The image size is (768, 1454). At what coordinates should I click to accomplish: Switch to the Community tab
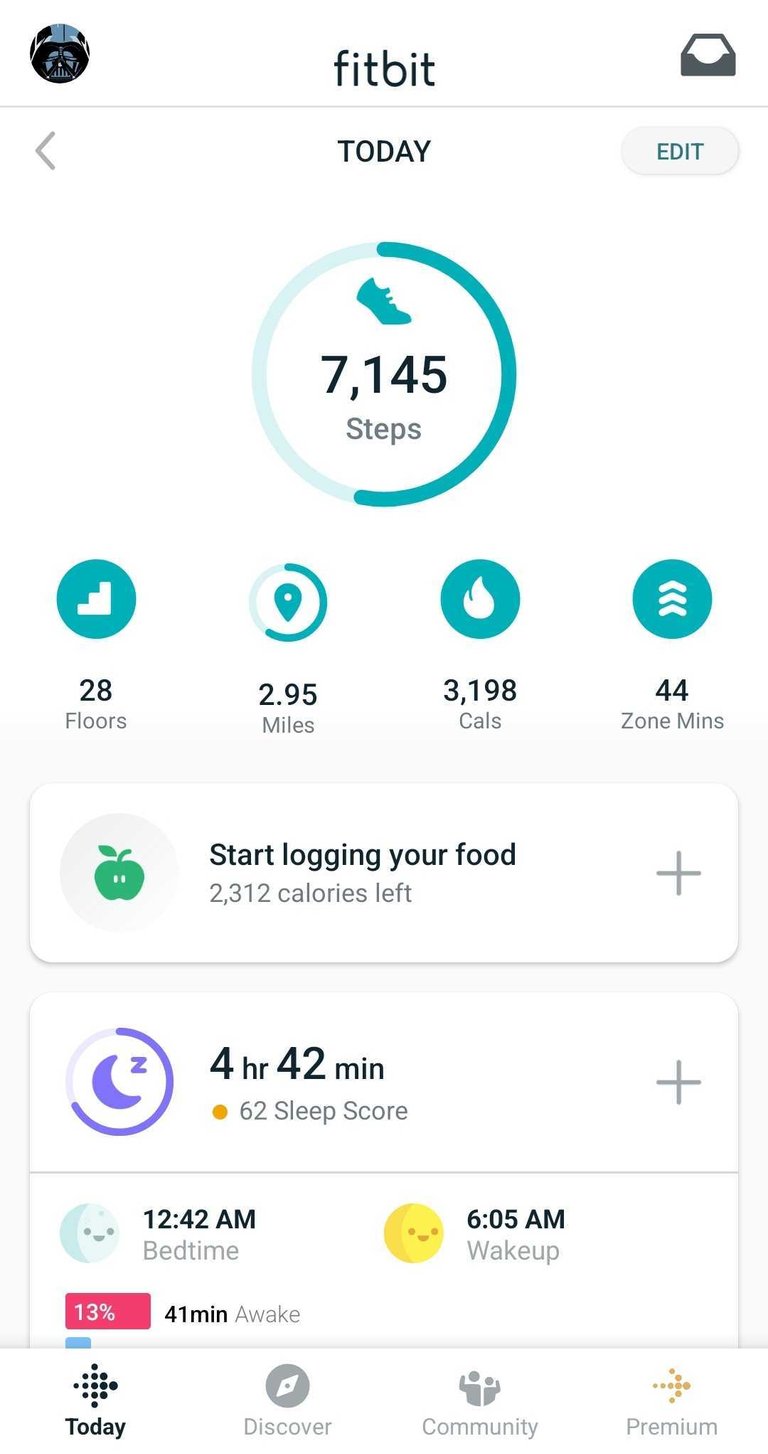click(480, 1400)
